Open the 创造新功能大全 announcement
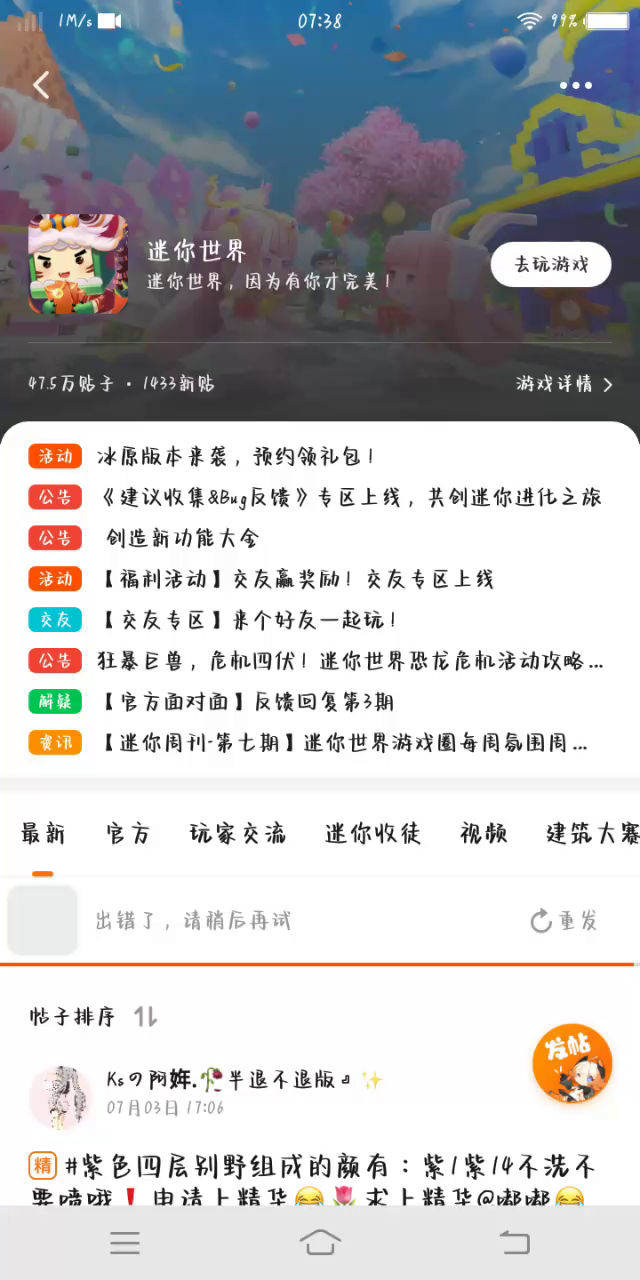 [x=183, y=538]
